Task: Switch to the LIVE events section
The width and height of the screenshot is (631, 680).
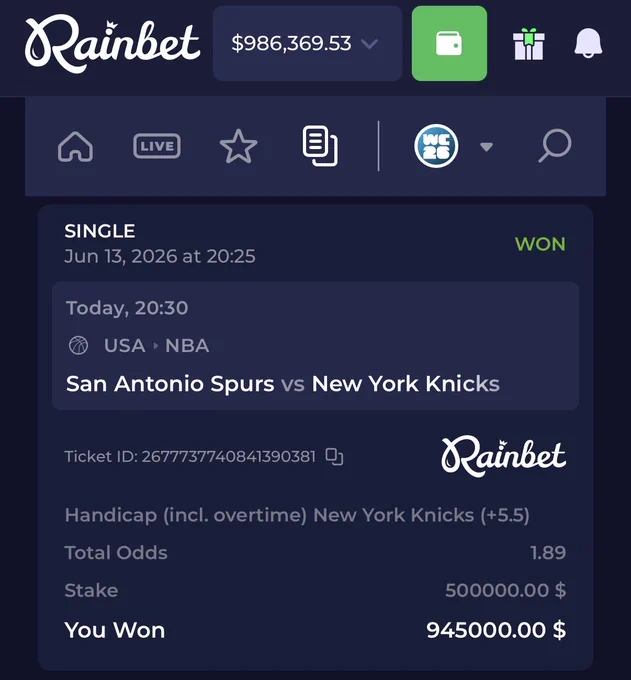Action: 157,146
